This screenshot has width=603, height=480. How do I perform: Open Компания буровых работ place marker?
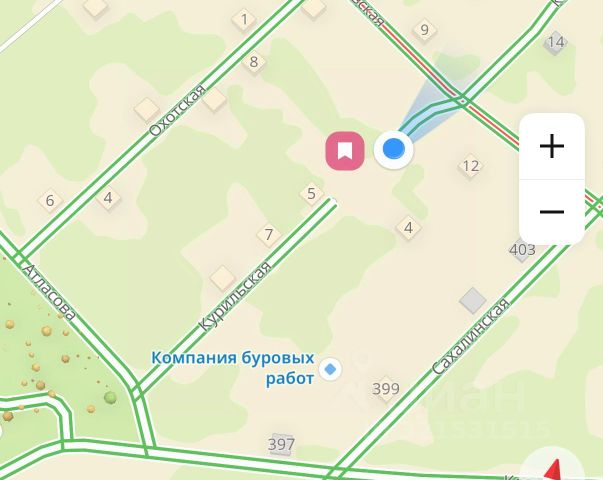[330, 370]
